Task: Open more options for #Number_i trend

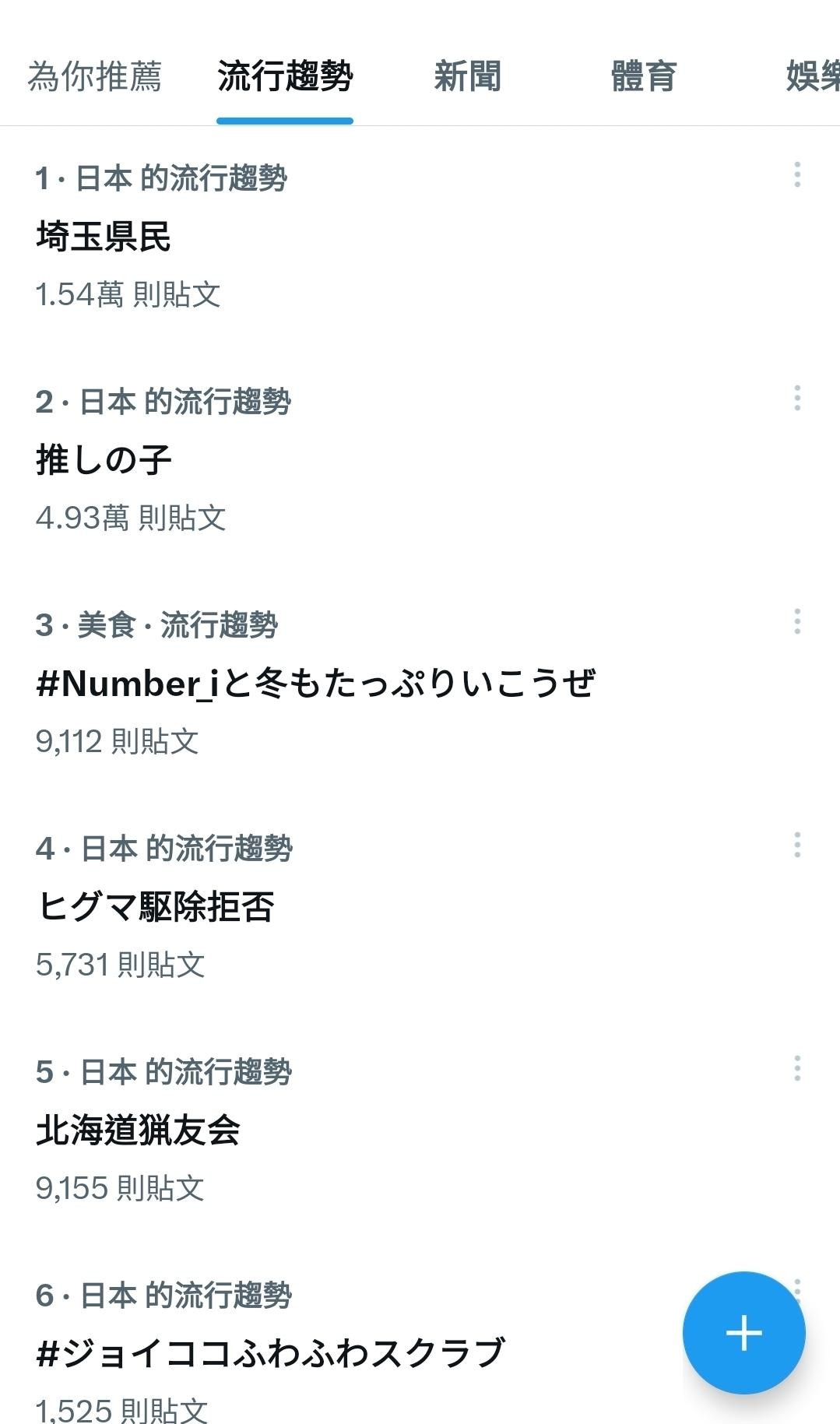Action: pyautogui.click(x=797, y=621)
